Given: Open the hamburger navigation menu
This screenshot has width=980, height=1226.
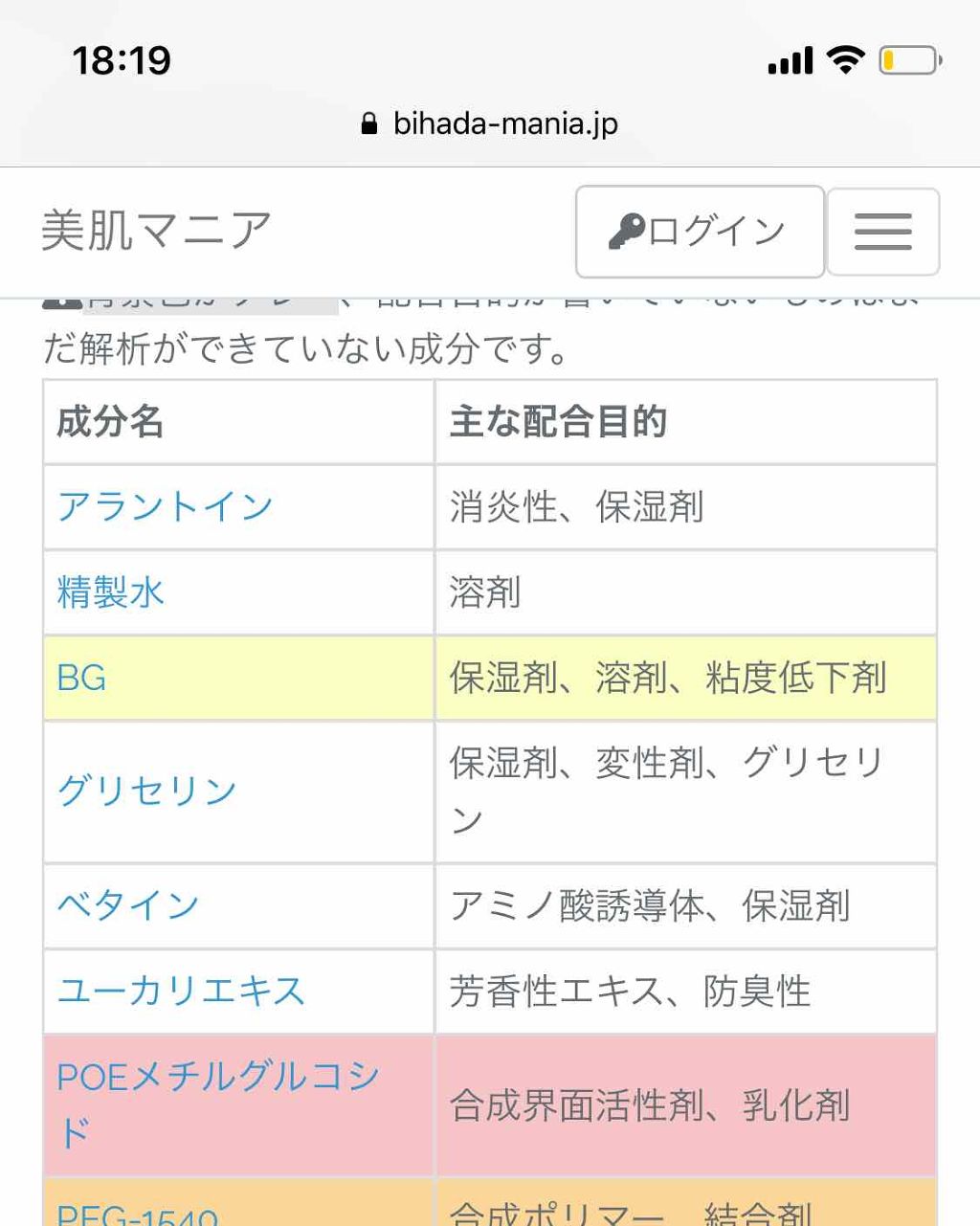Looking at the screenshot, I should [881, 232].
